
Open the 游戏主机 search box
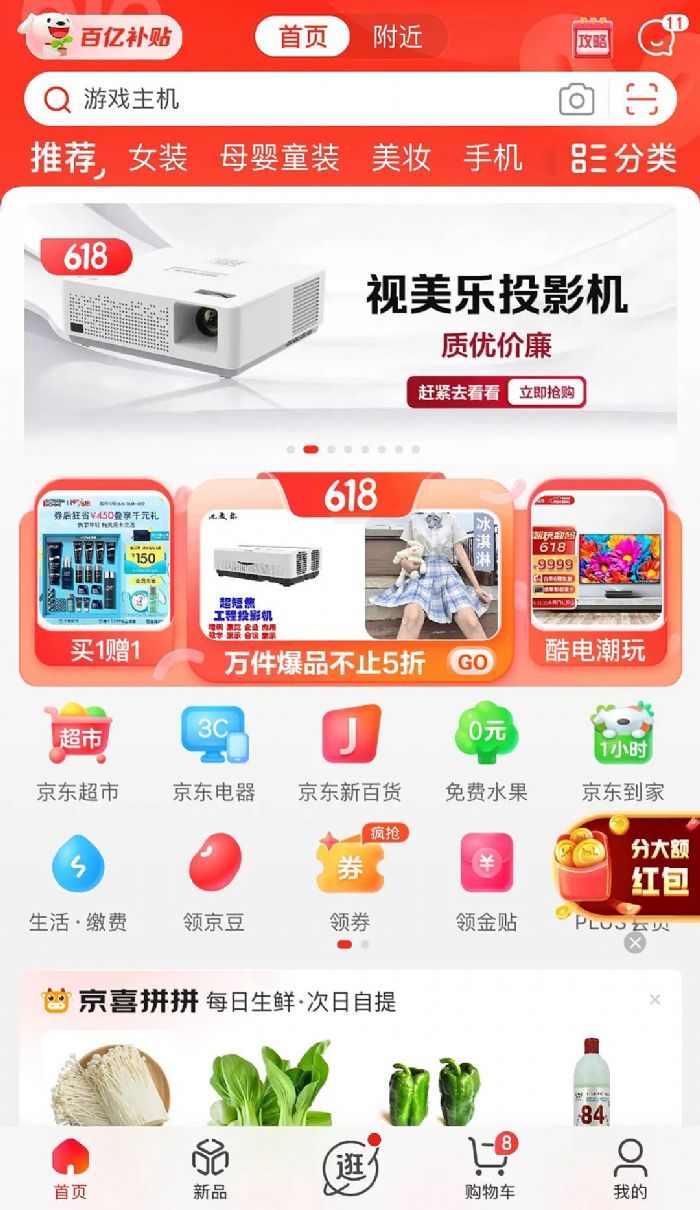(300, 99)
